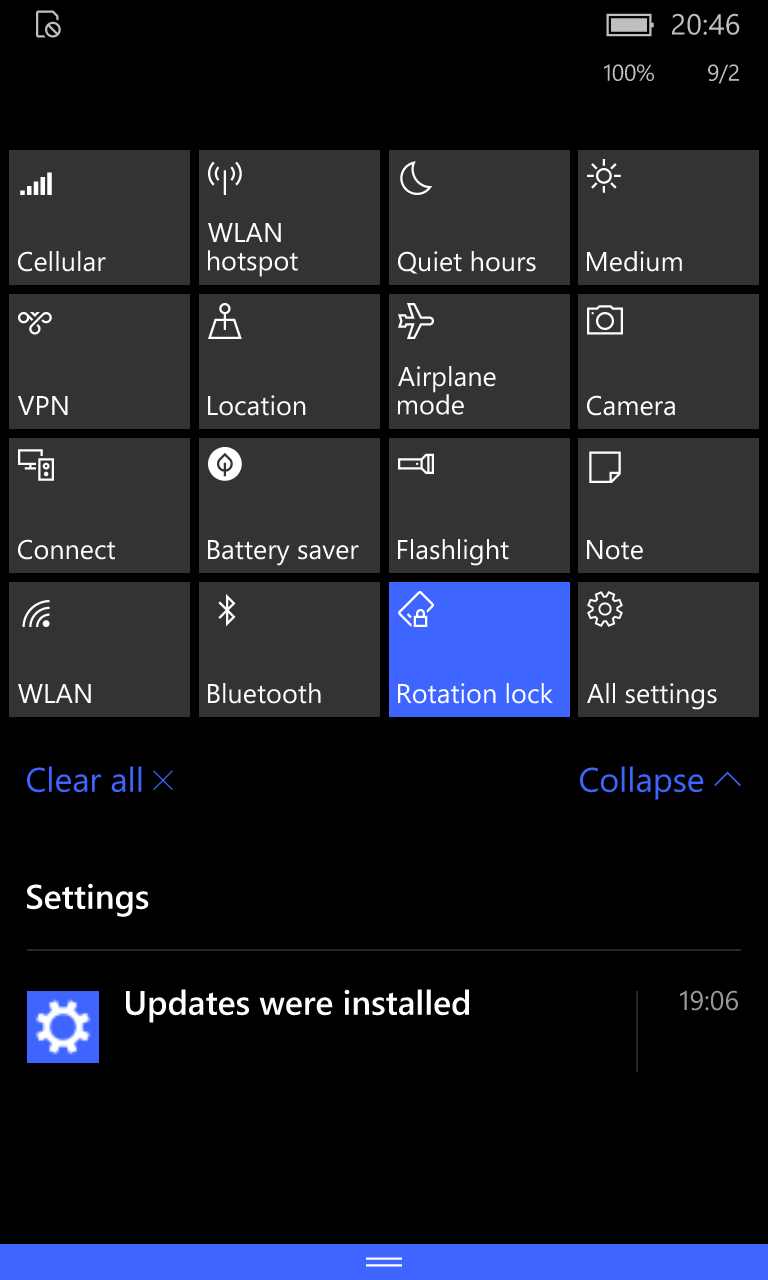
Task: Disable Rotation lock
Action: coord(479,649)
